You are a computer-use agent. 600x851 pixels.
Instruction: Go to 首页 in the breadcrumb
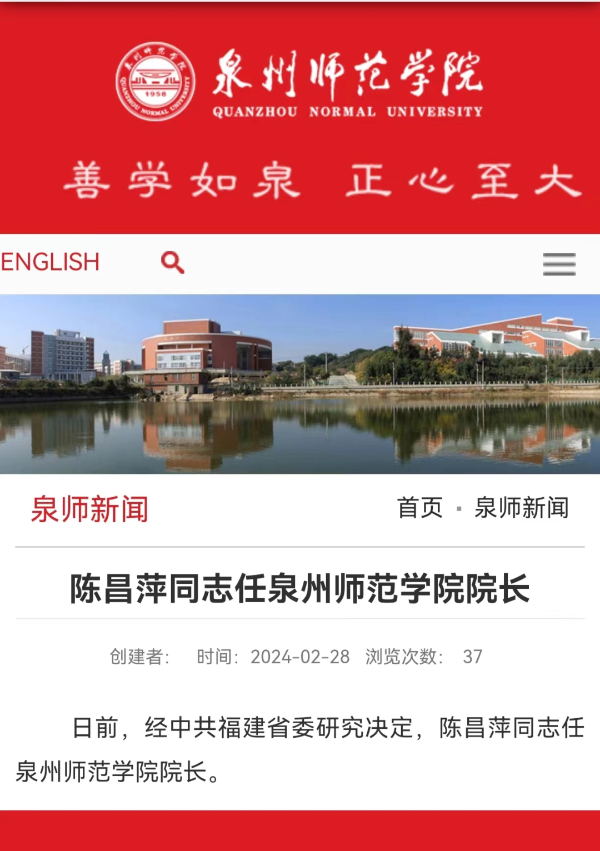419,508
